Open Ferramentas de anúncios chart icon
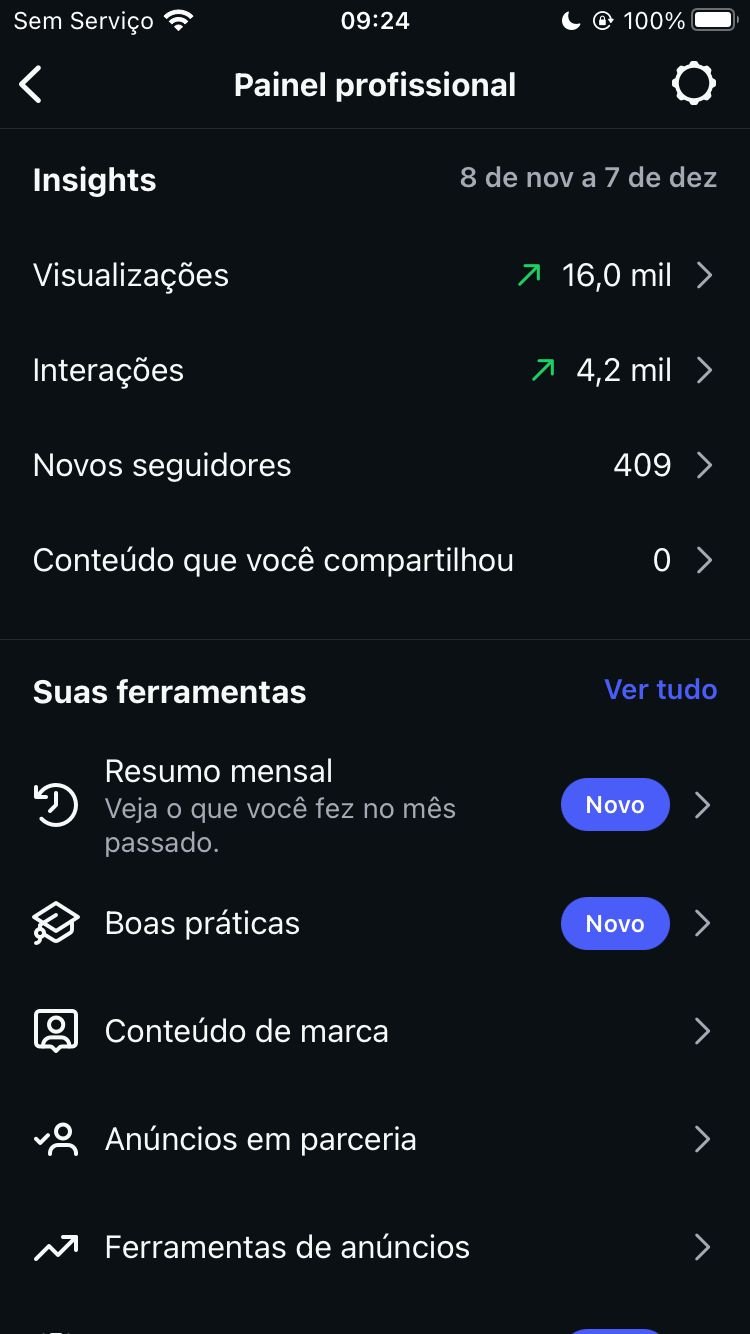Screen dimensions: 750x1334 [55, 1246]
